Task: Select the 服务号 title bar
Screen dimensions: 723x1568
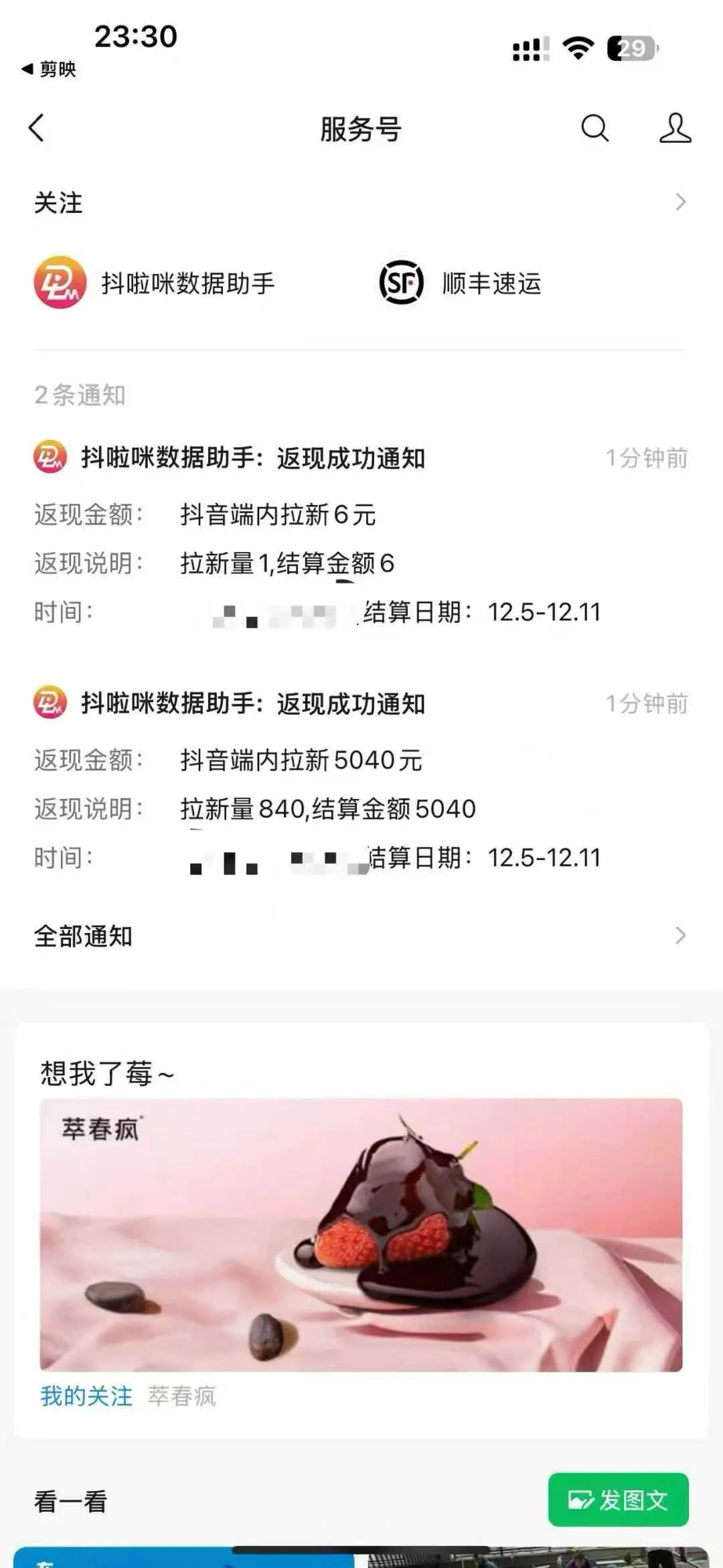Action: pyautogui.click(x=360, y=130)
